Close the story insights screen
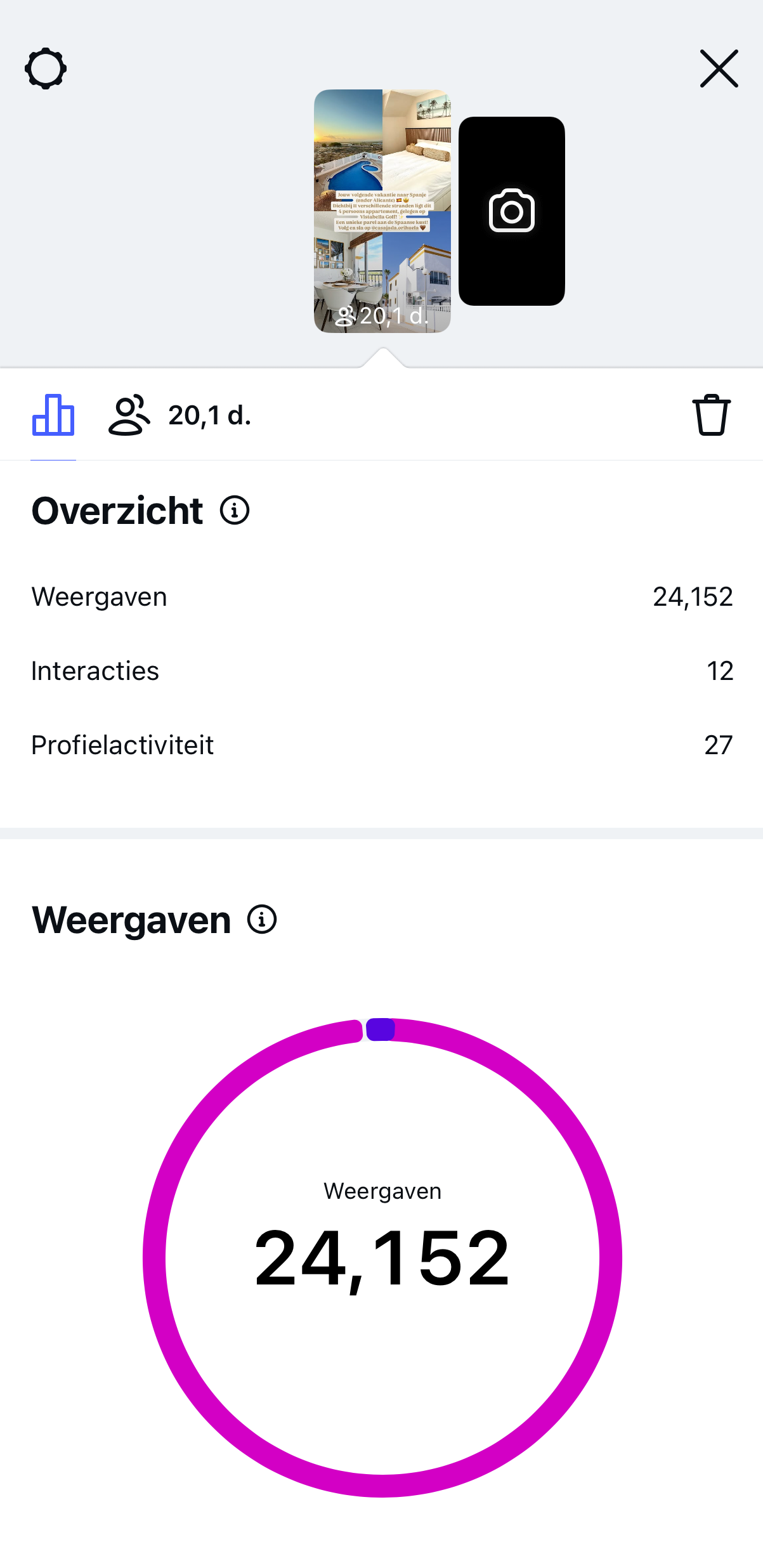This screenshot has height=1568, width=763. 719,69
